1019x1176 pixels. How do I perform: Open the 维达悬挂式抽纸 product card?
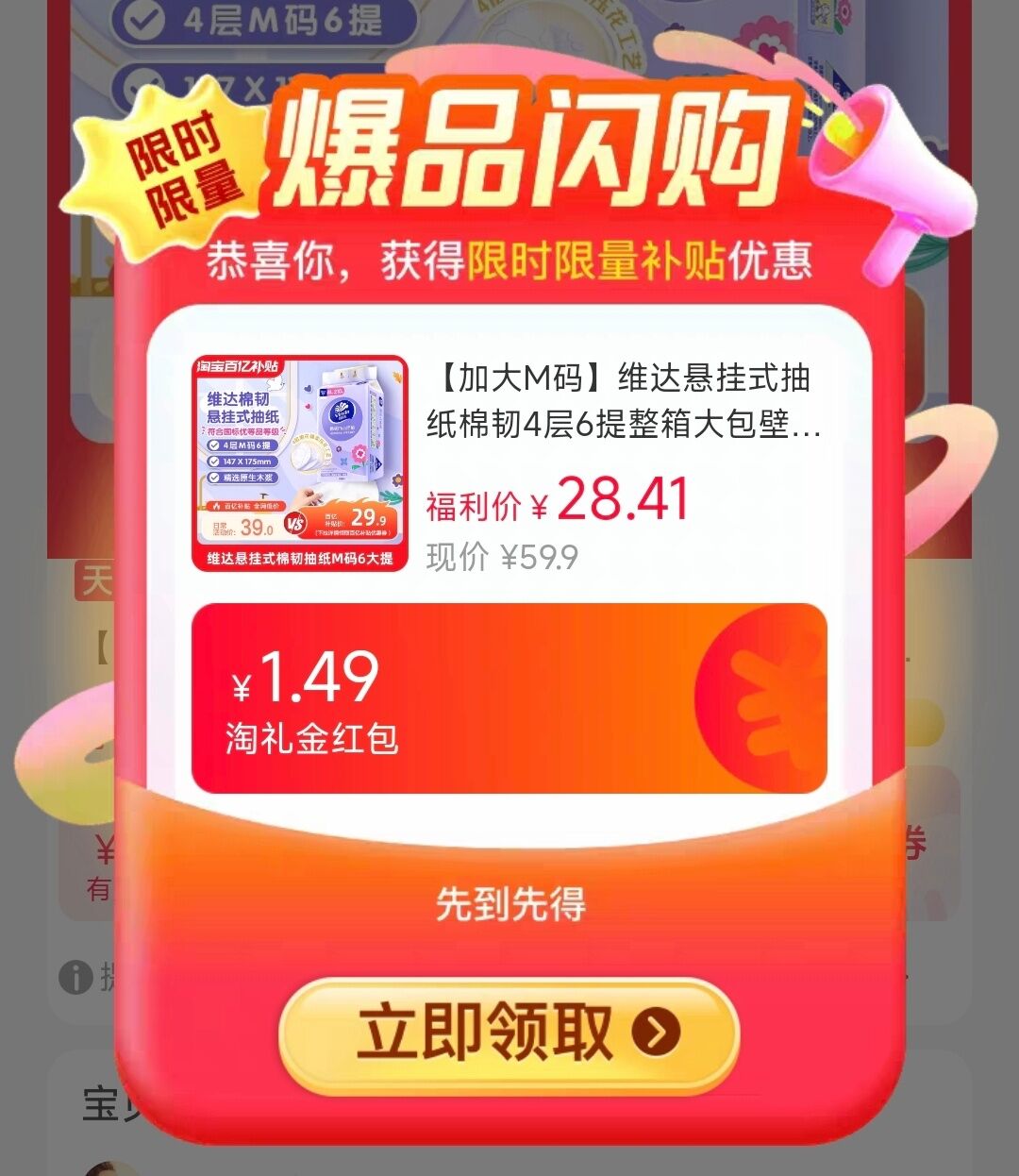[509, 462]
